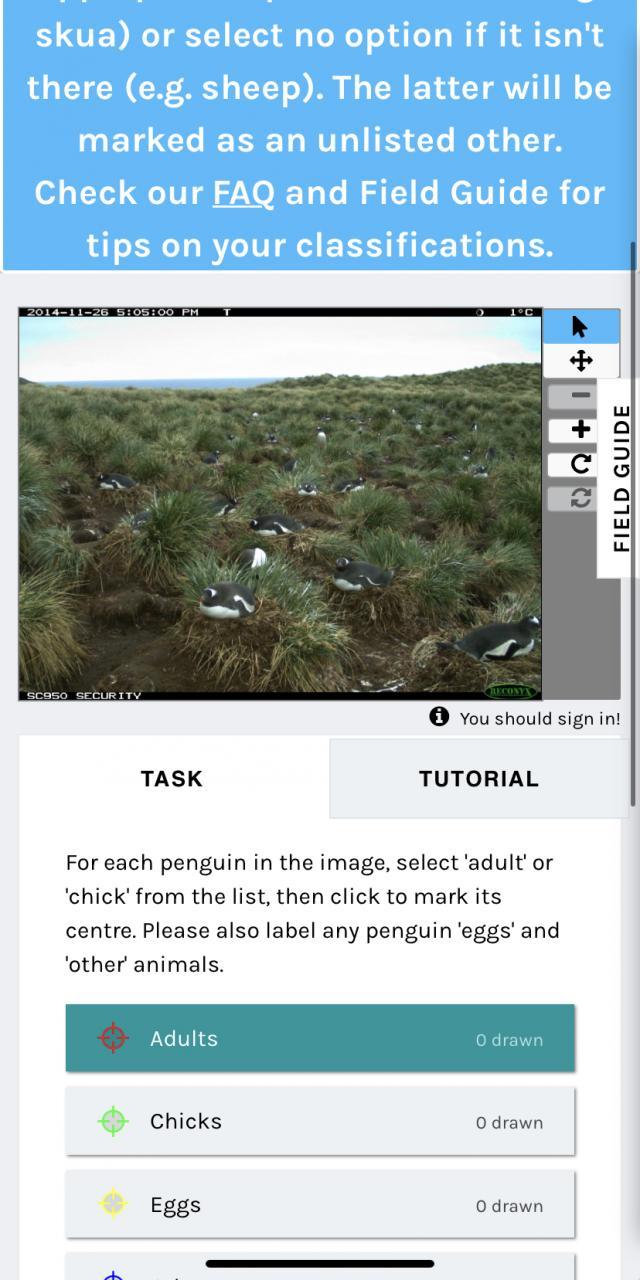This screenshot has width=640, height=1280.
Task: Select the Adults marking option
Action: pos(320,1038)
